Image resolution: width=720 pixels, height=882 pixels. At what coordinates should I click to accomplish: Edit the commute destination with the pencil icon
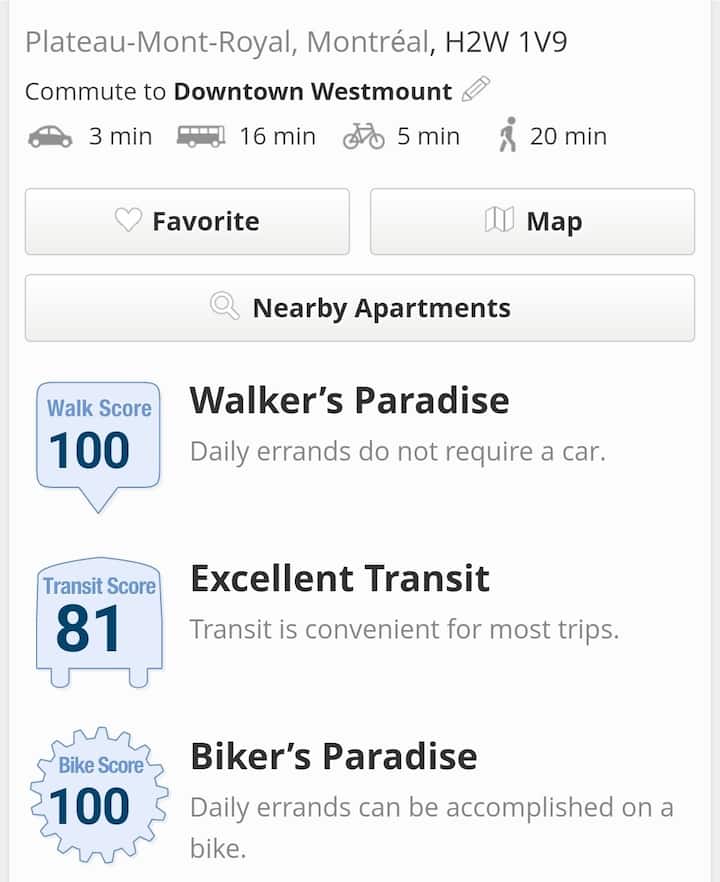(476, 90)
